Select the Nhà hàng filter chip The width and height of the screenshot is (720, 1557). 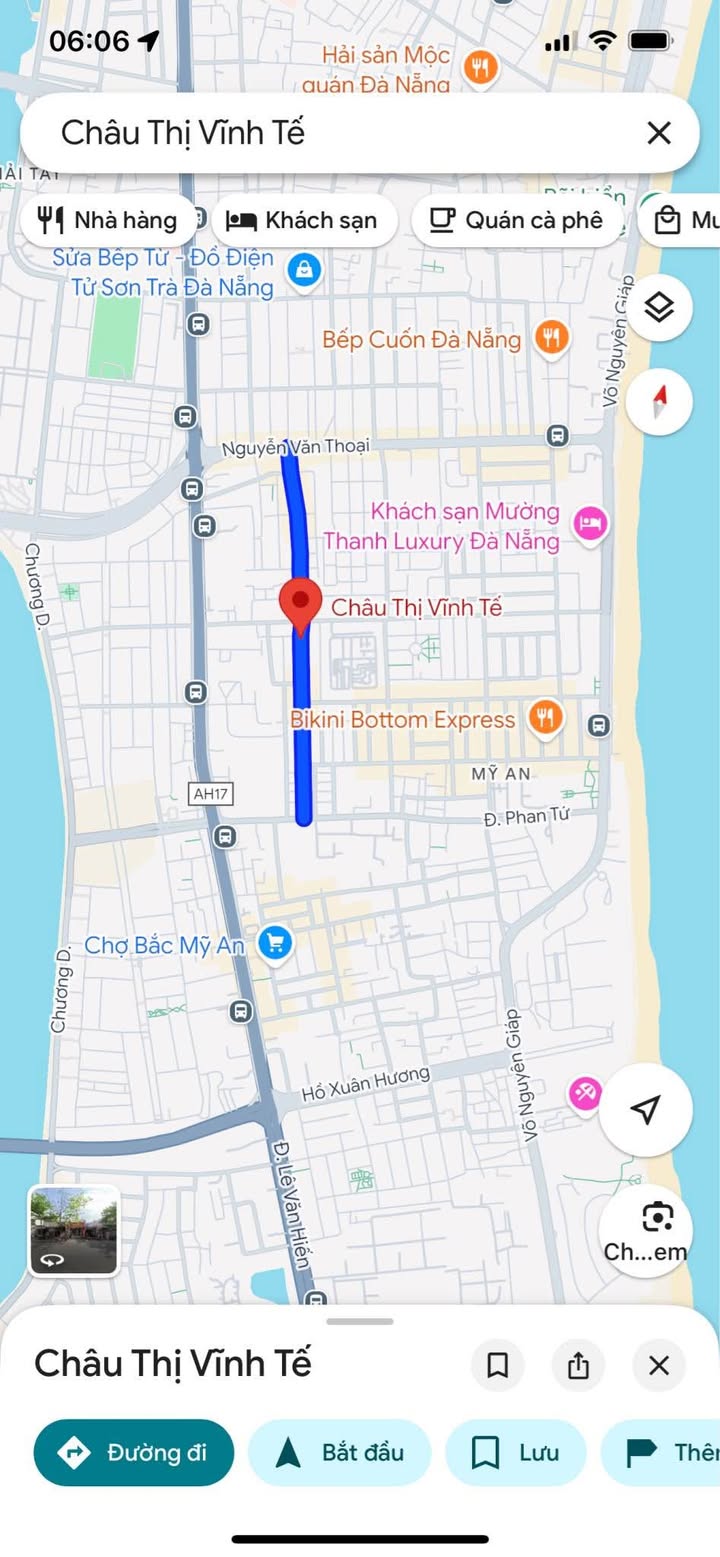coord(107,220)
